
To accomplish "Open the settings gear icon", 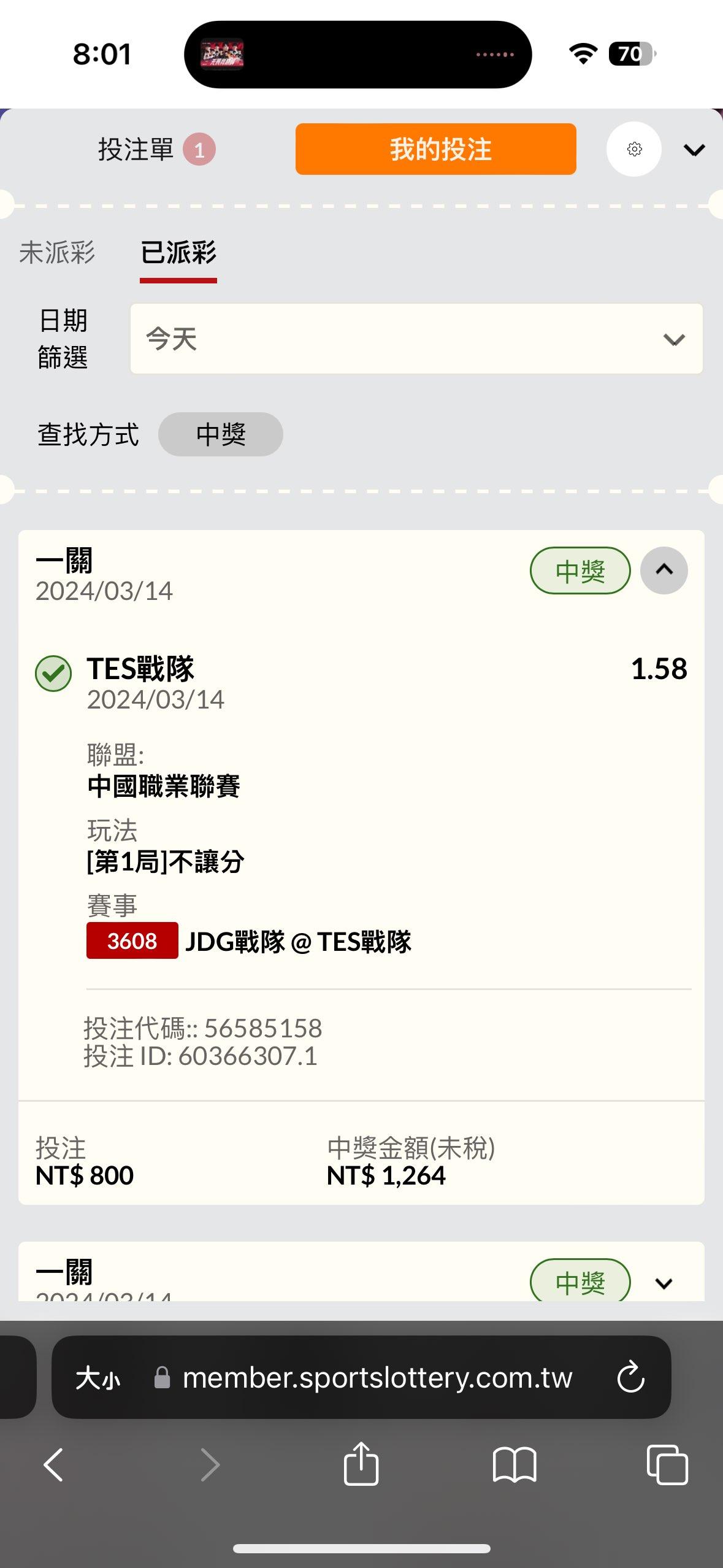I will click(x=633, y=149).
